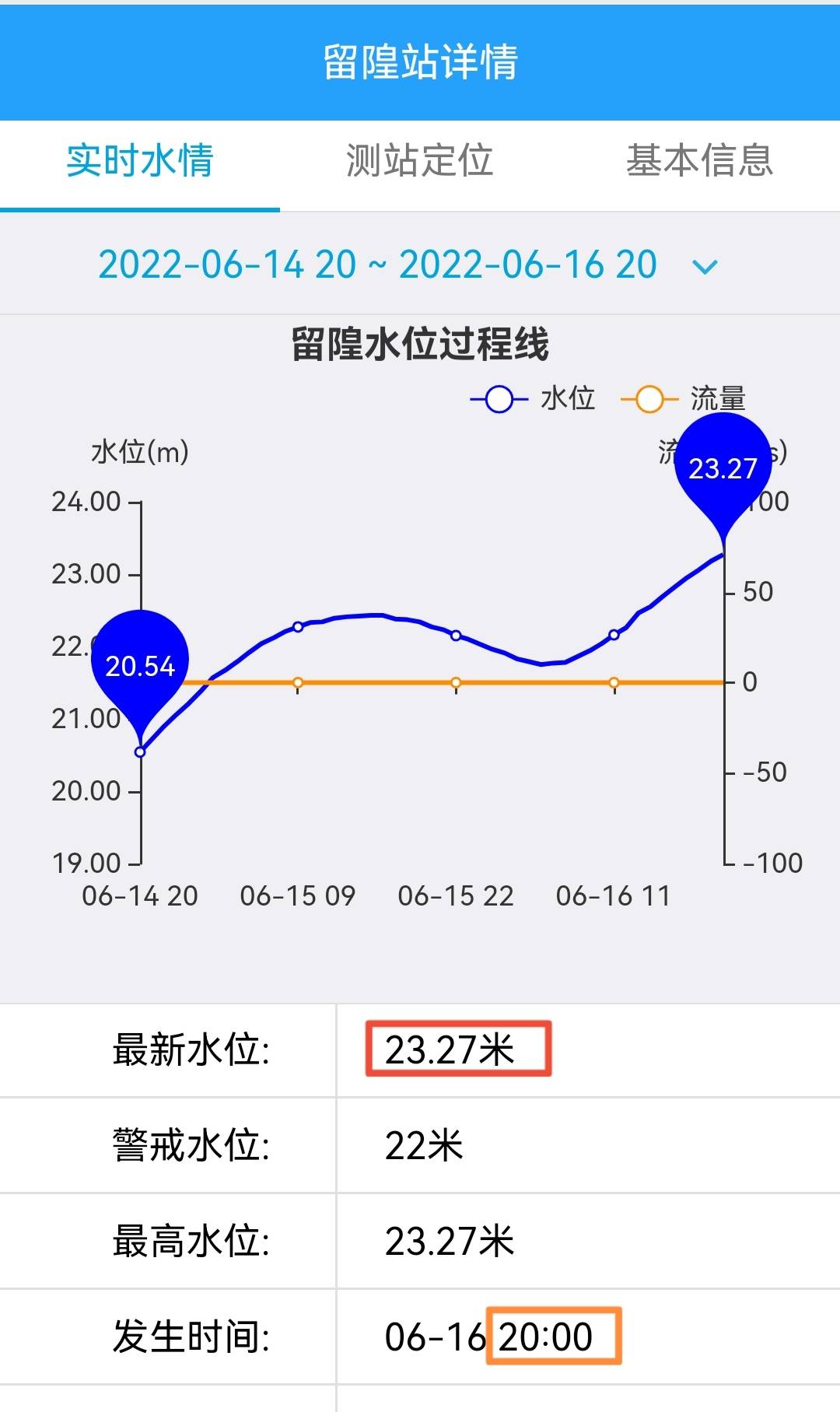Switch to the 测站定位 tab

(419, 162)
